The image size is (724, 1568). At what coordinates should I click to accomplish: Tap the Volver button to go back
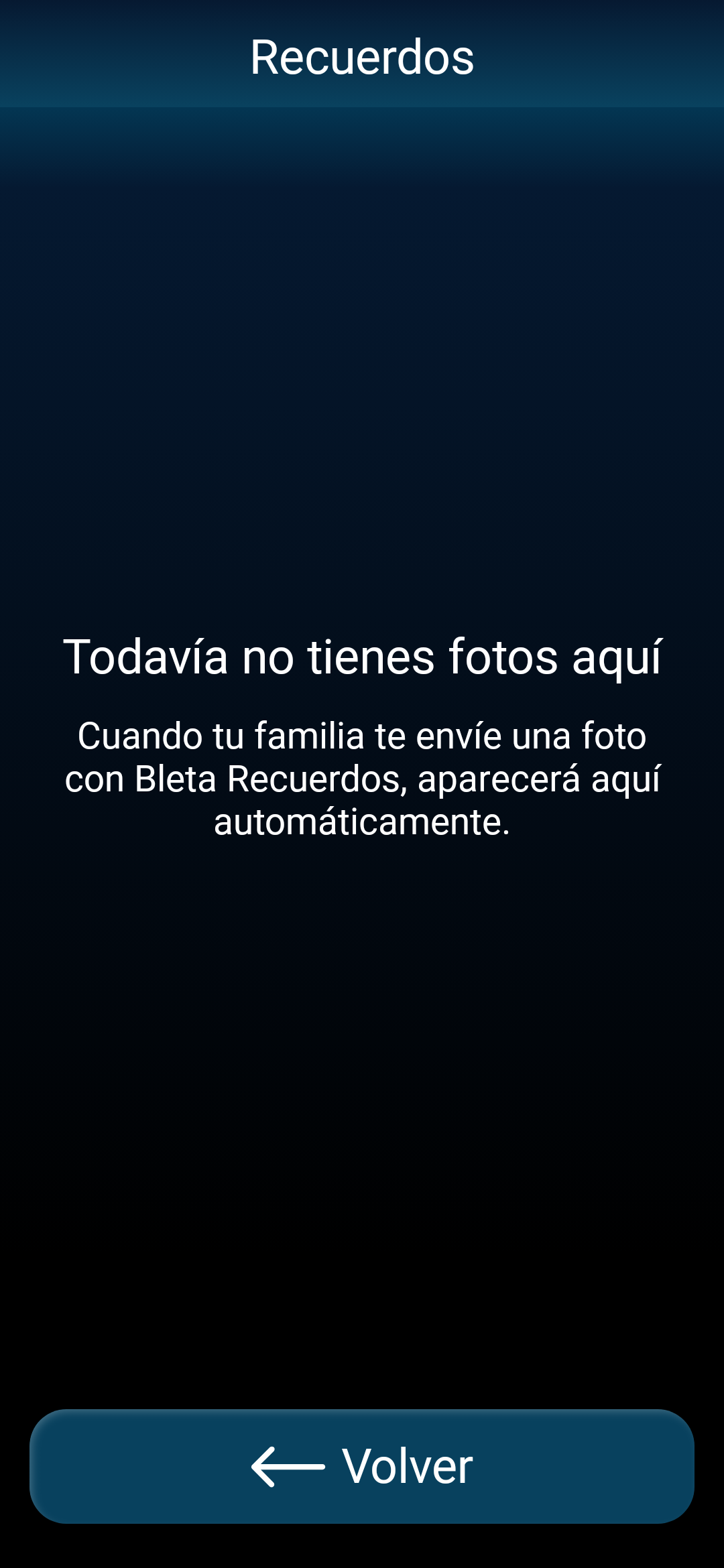pos(362,1466)
